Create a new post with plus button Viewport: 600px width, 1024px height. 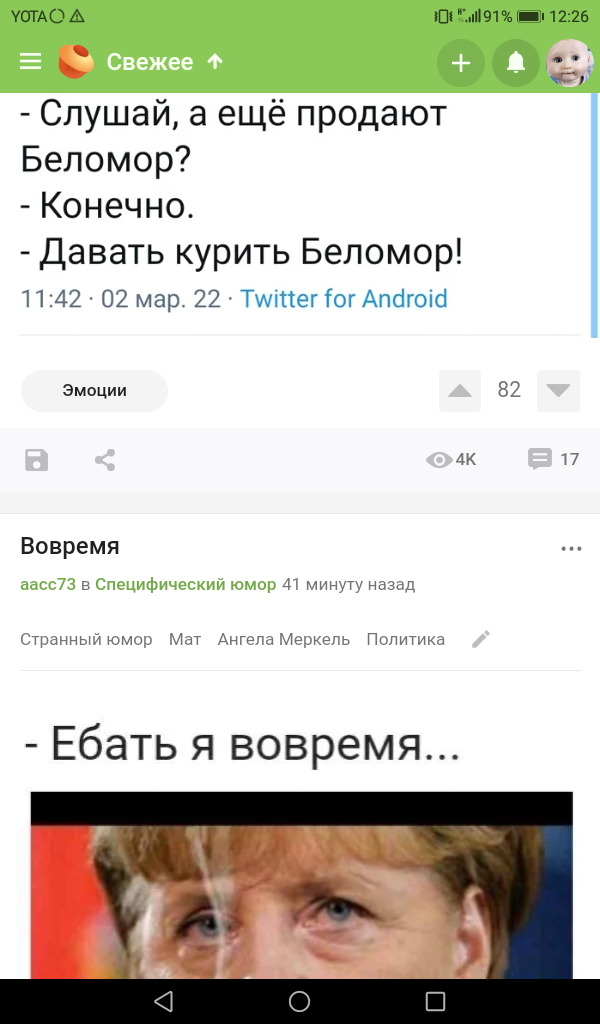point(460,63)
